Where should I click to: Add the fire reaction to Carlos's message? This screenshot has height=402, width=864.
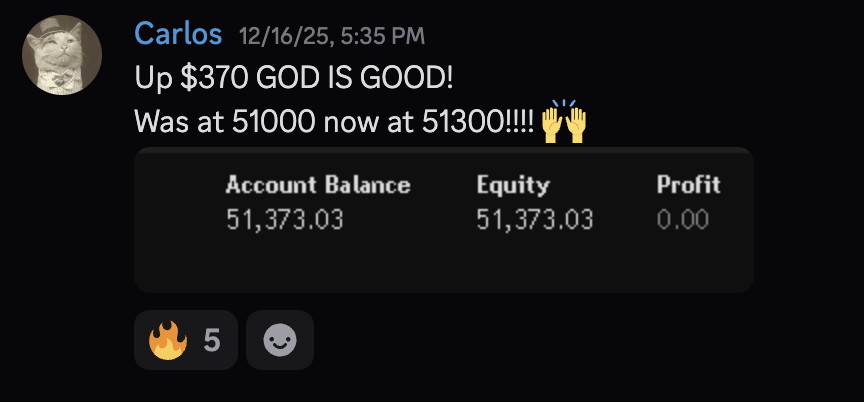[x=185, y=341]
